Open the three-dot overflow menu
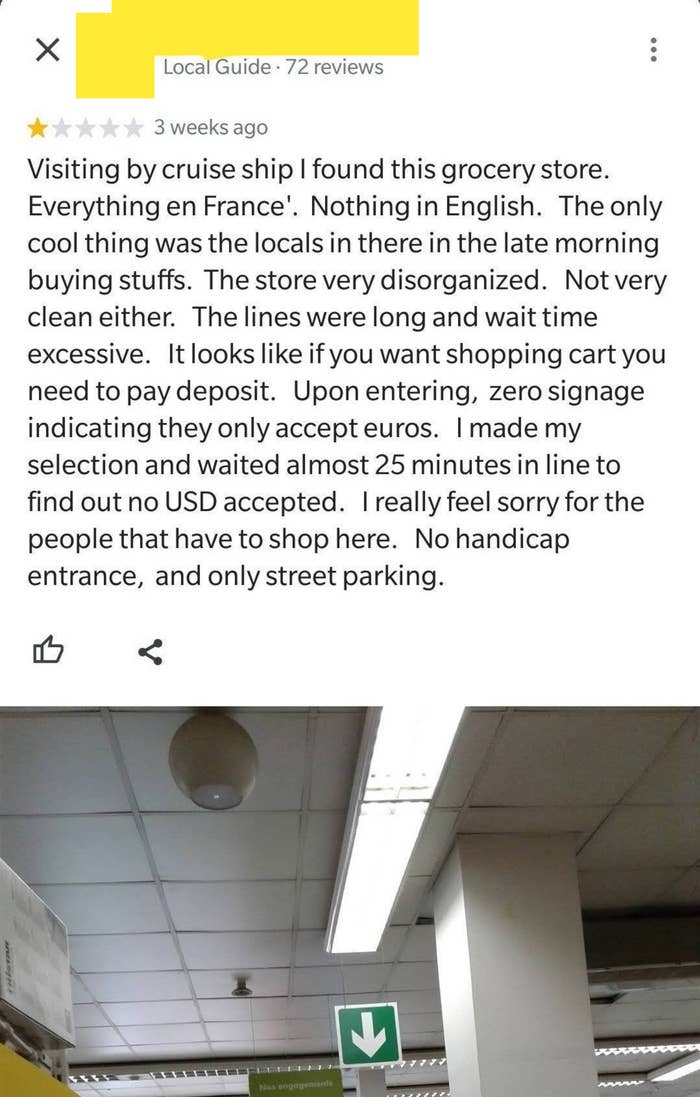 pos(653,50)
